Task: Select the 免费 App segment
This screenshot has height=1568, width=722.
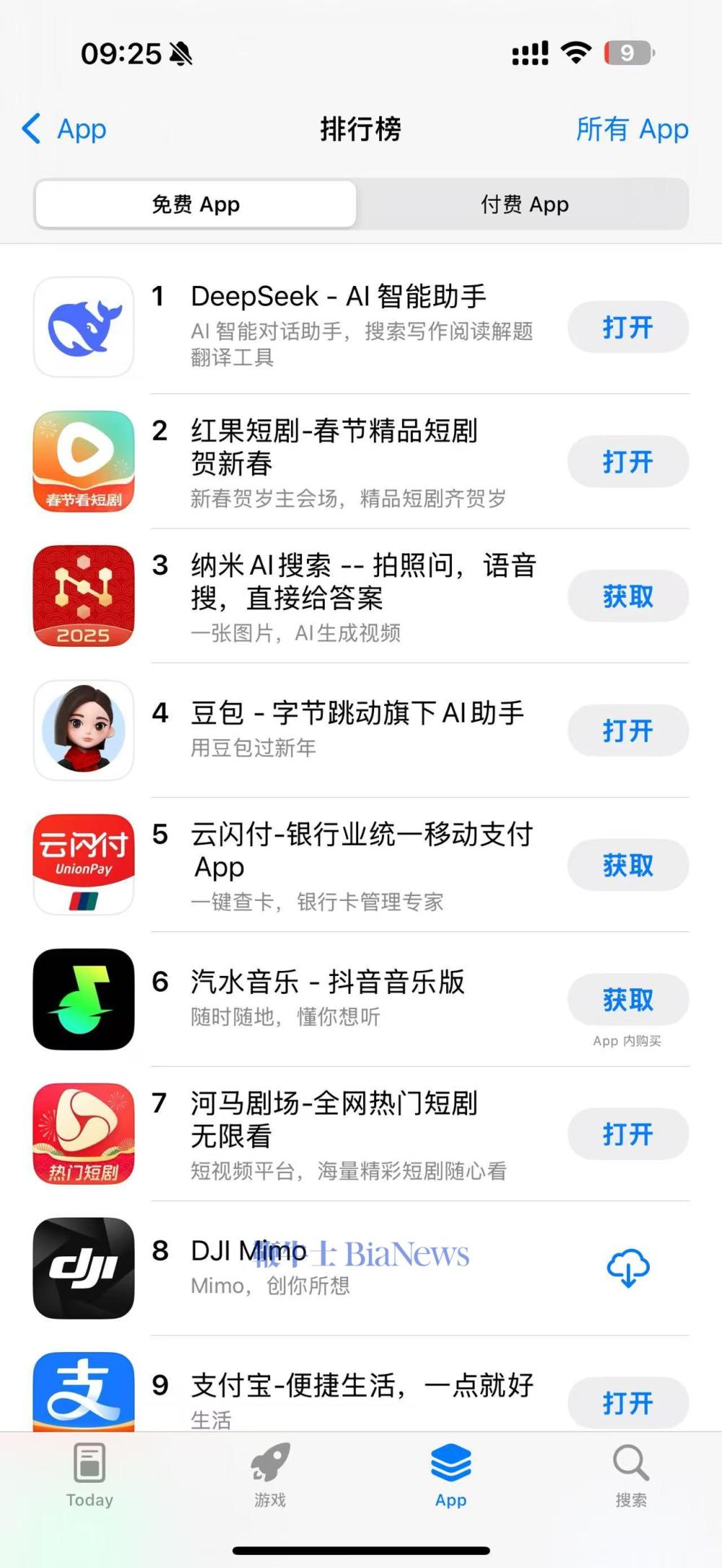Action: [x=196, y=204]
